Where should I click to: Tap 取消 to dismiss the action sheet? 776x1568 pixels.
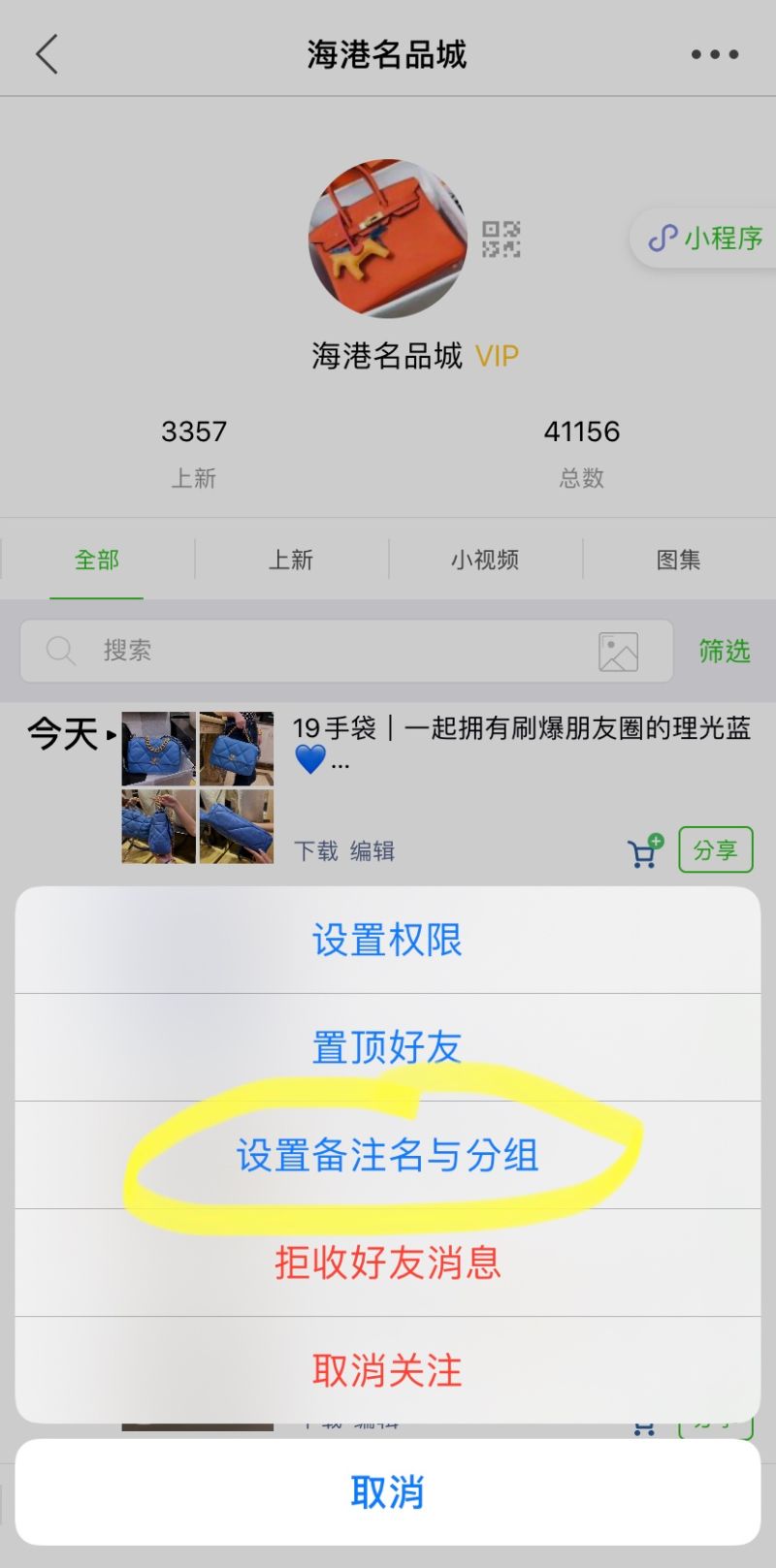[x=387, y=1492]
